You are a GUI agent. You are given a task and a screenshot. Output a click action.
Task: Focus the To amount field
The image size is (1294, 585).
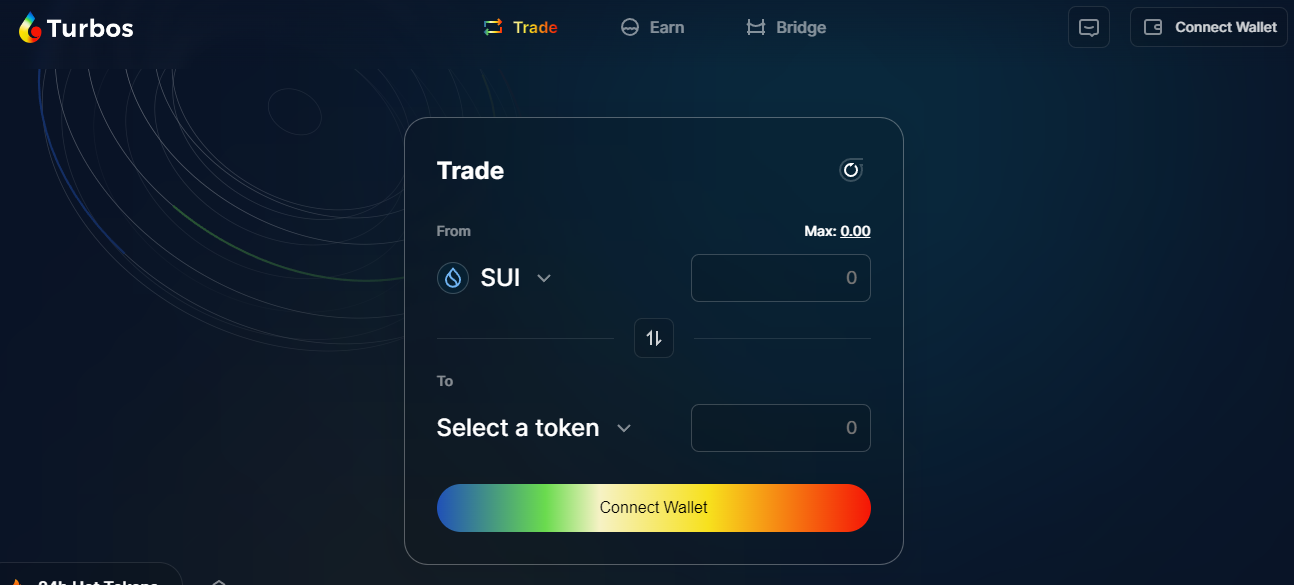coord(780,428)
